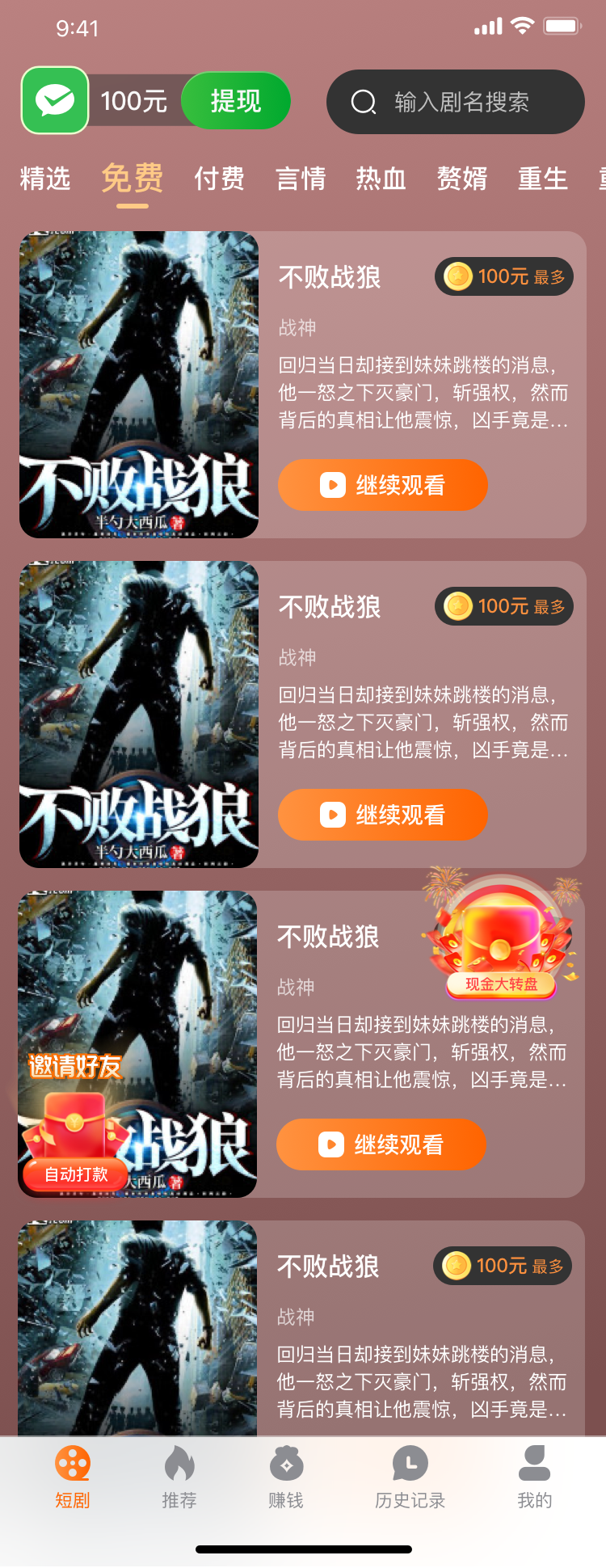Switch to the 赘婿 category
606x1568 pixels.
[x=461, y=179]
